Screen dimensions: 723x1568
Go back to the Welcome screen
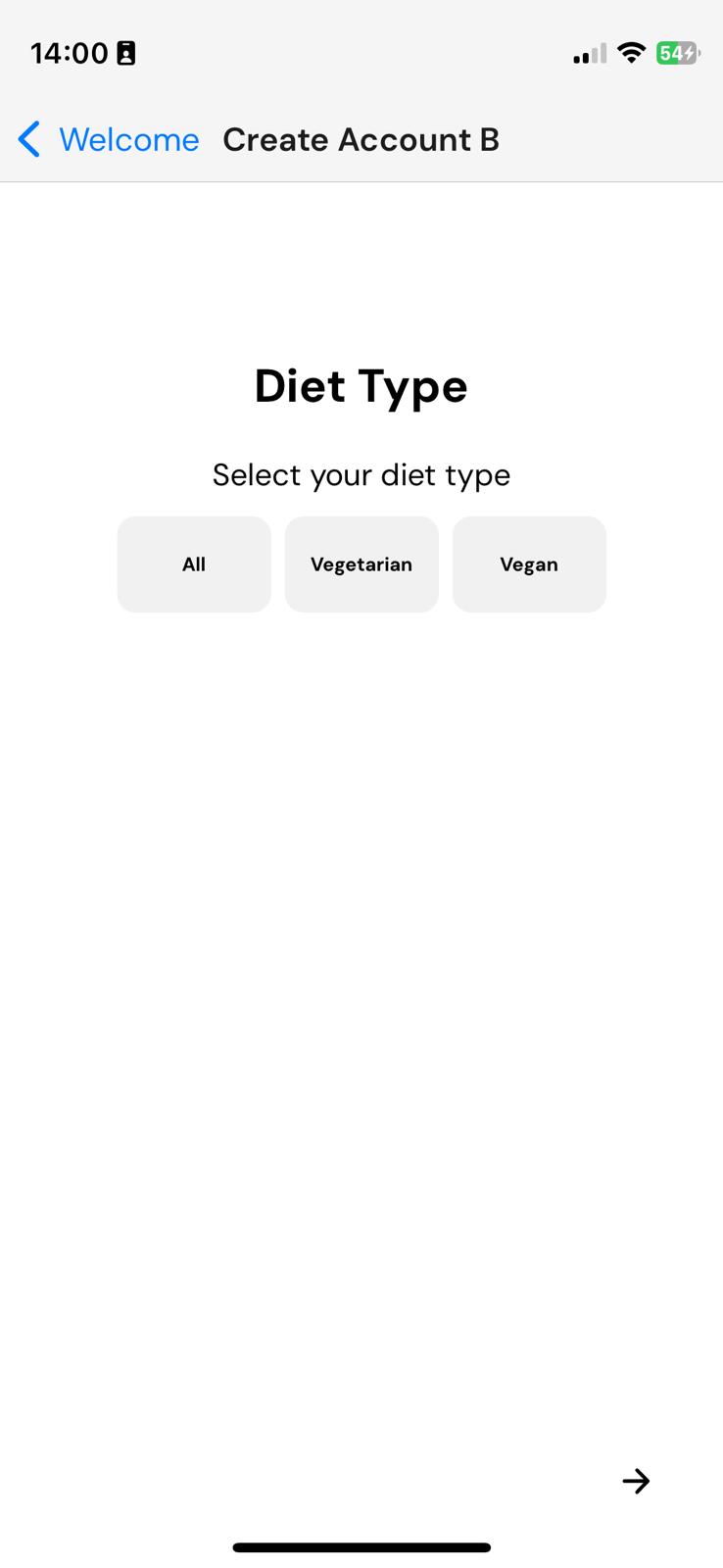click(108, 140)
